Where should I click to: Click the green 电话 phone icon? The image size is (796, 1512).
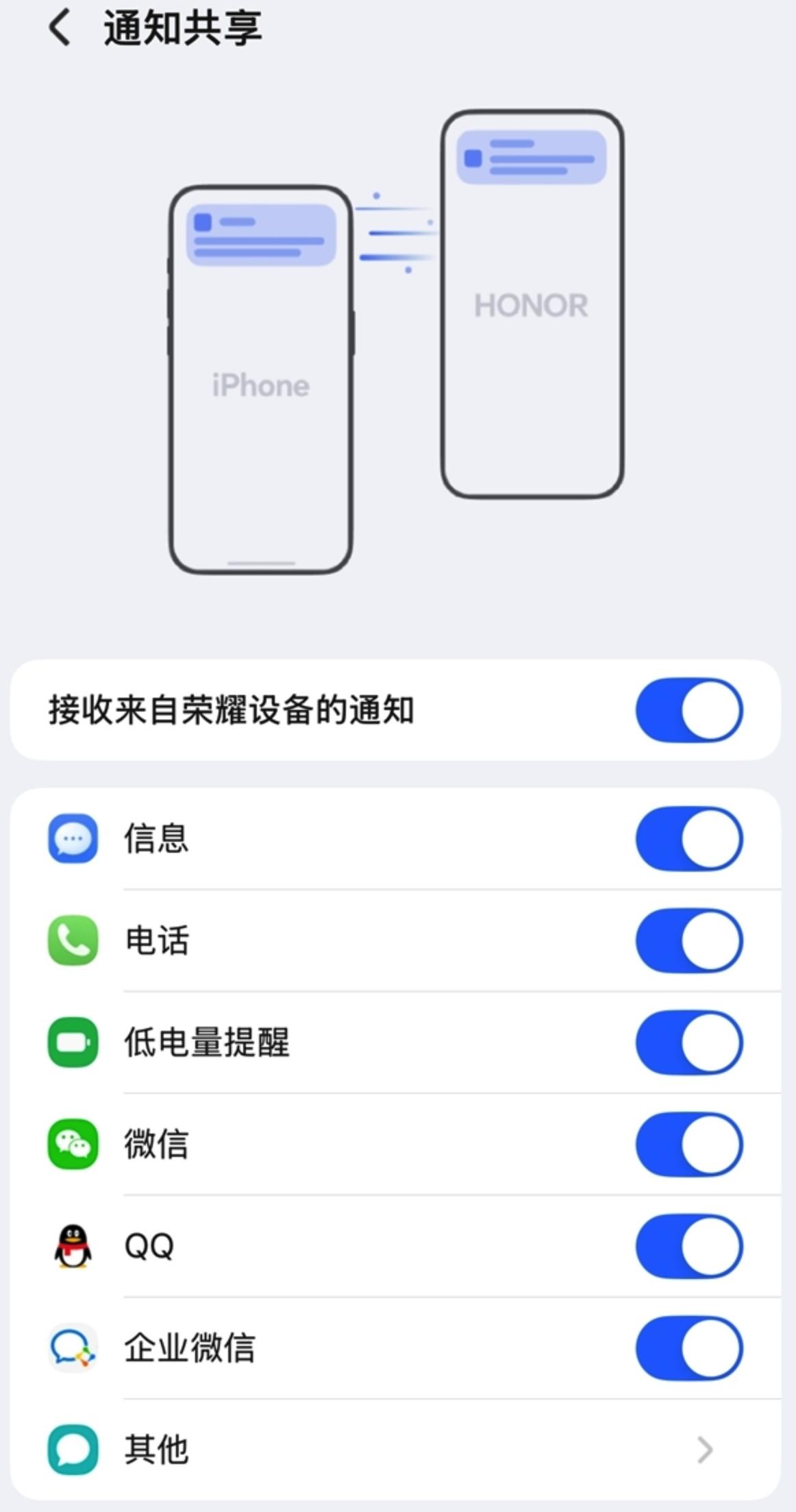point(72,940)
